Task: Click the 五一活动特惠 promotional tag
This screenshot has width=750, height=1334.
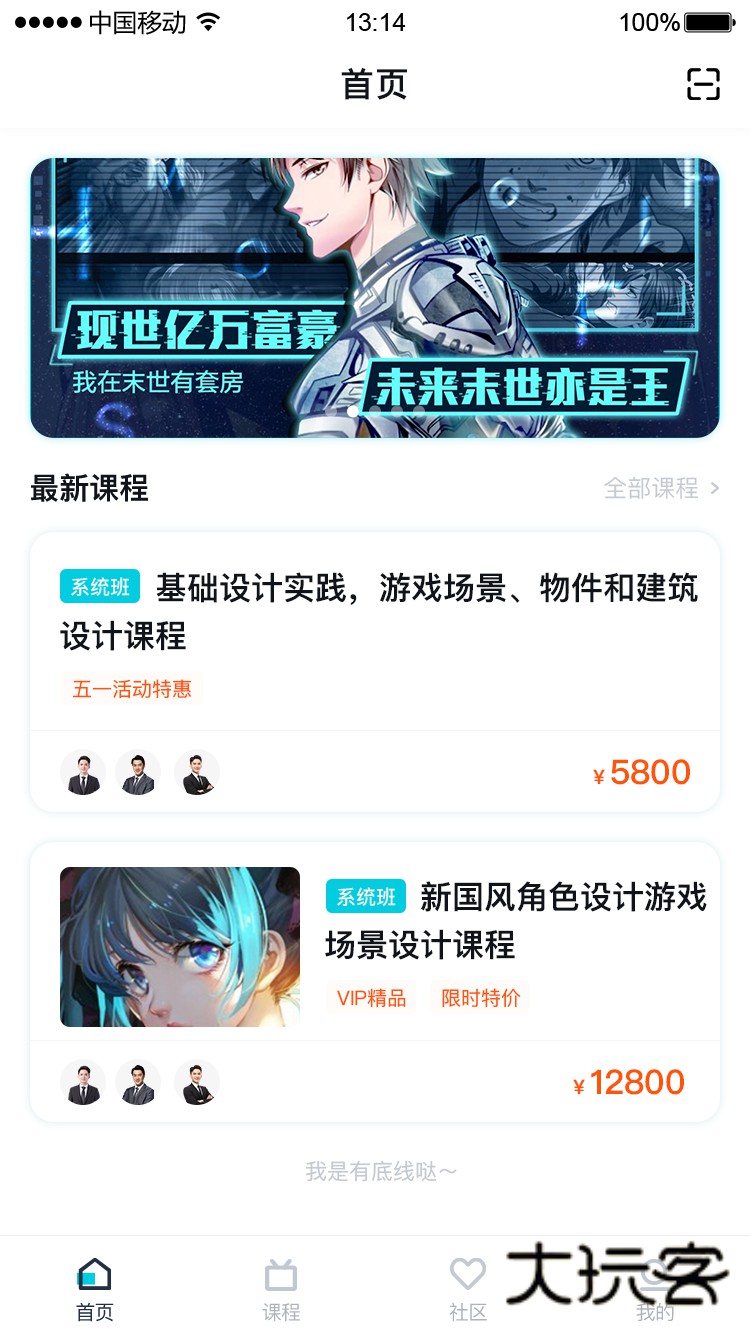Action: coord(133,689)
